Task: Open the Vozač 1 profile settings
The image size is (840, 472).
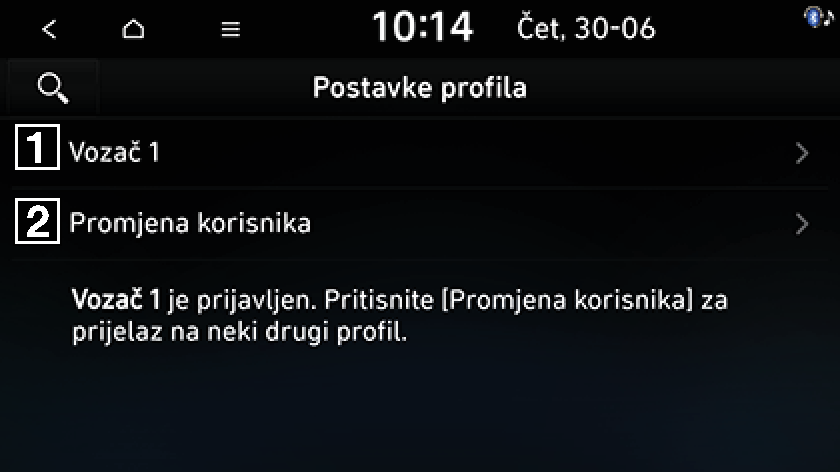Action: (420, 153)
